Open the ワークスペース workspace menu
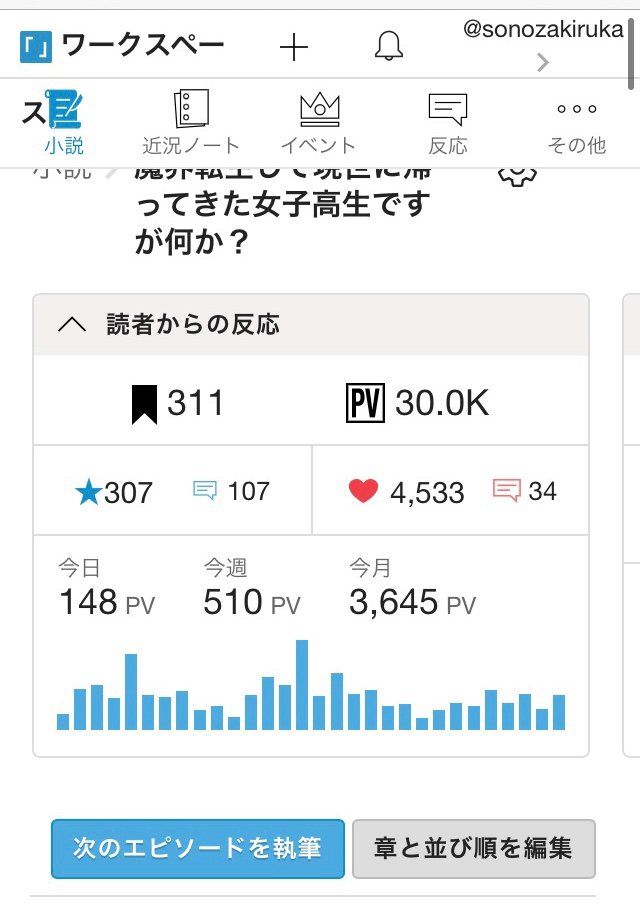640x906 pixels. tap(122, 46)
